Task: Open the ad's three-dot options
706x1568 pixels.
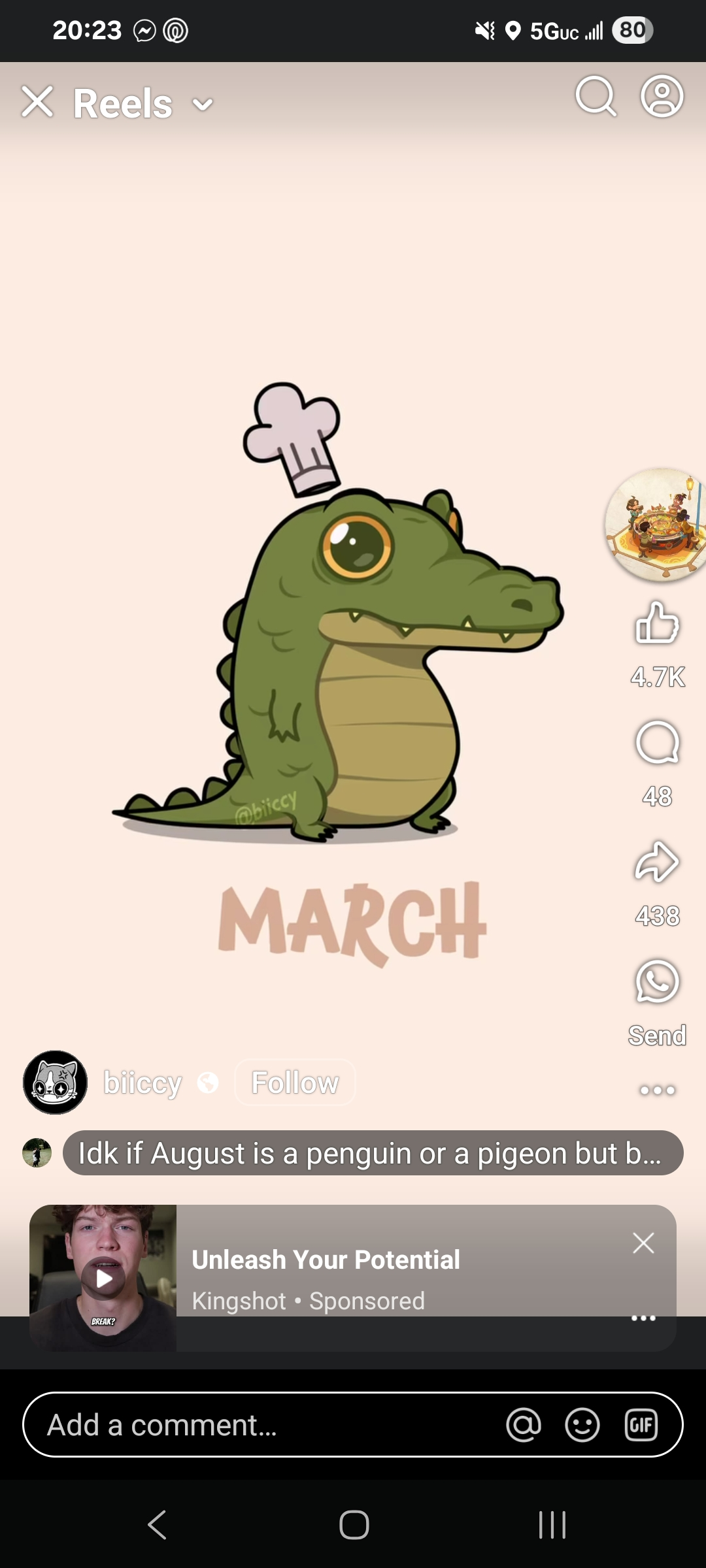Action: point(643,1318)
